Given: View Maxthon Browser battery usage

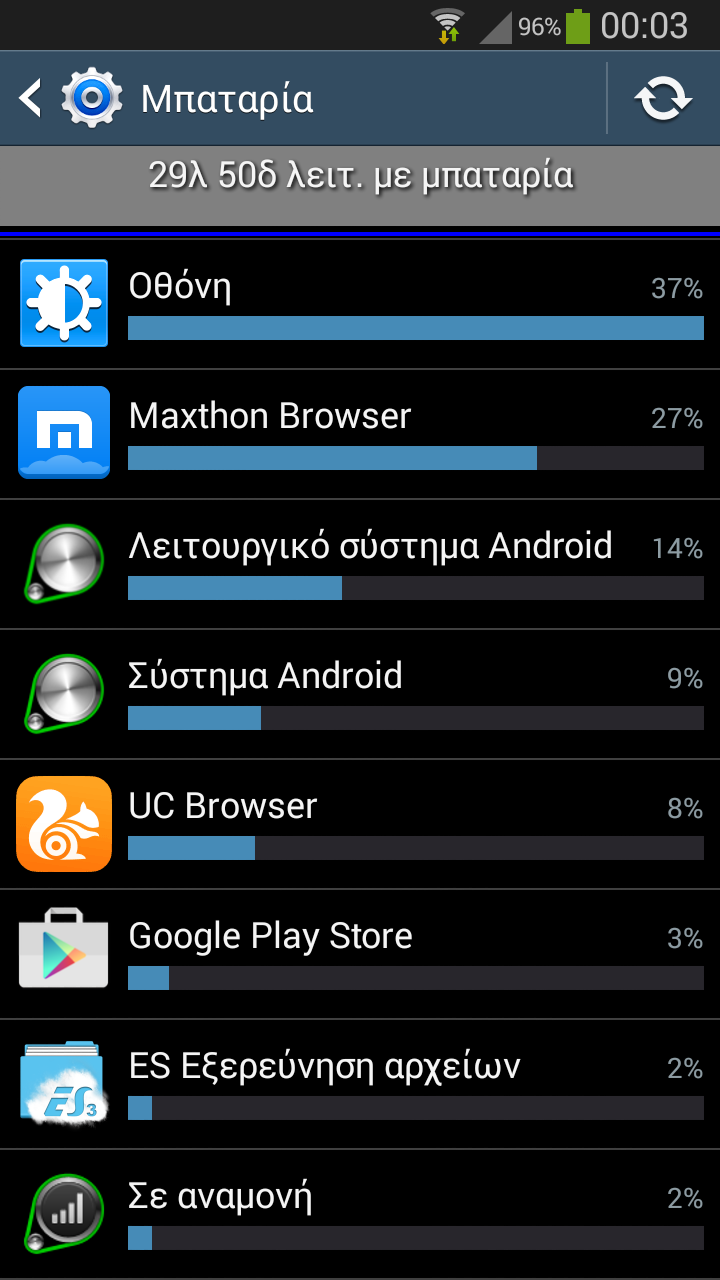Looking at the screenshot, I should tap(360, 435).
